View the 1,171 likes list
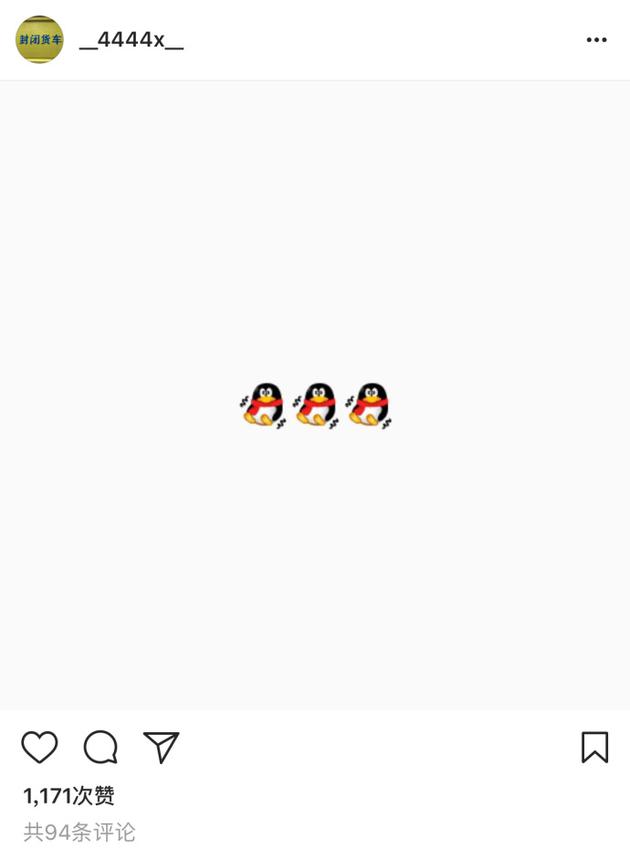 coord(69,796)
